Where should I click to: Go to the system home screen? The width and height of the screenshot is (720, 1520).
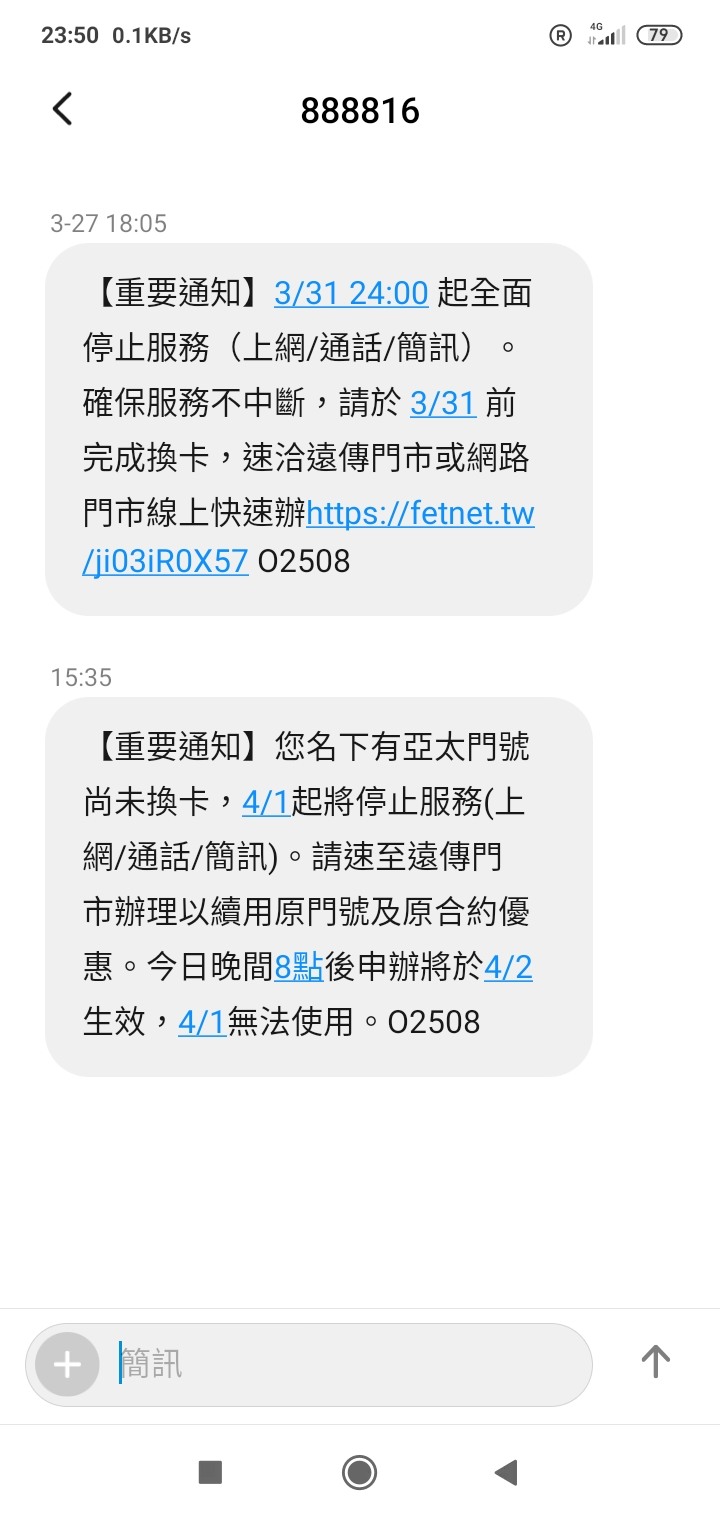[359, 1472]
